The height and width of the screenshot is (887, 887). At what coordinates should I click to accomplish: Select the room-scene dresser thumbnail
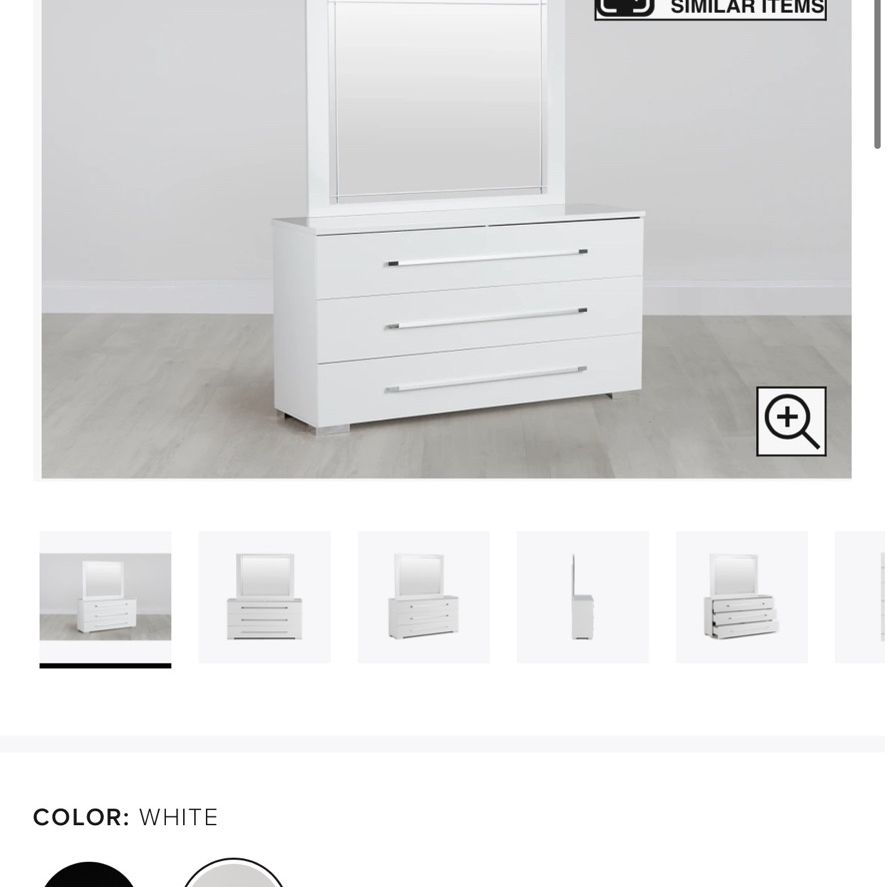[x=105, y=597]
